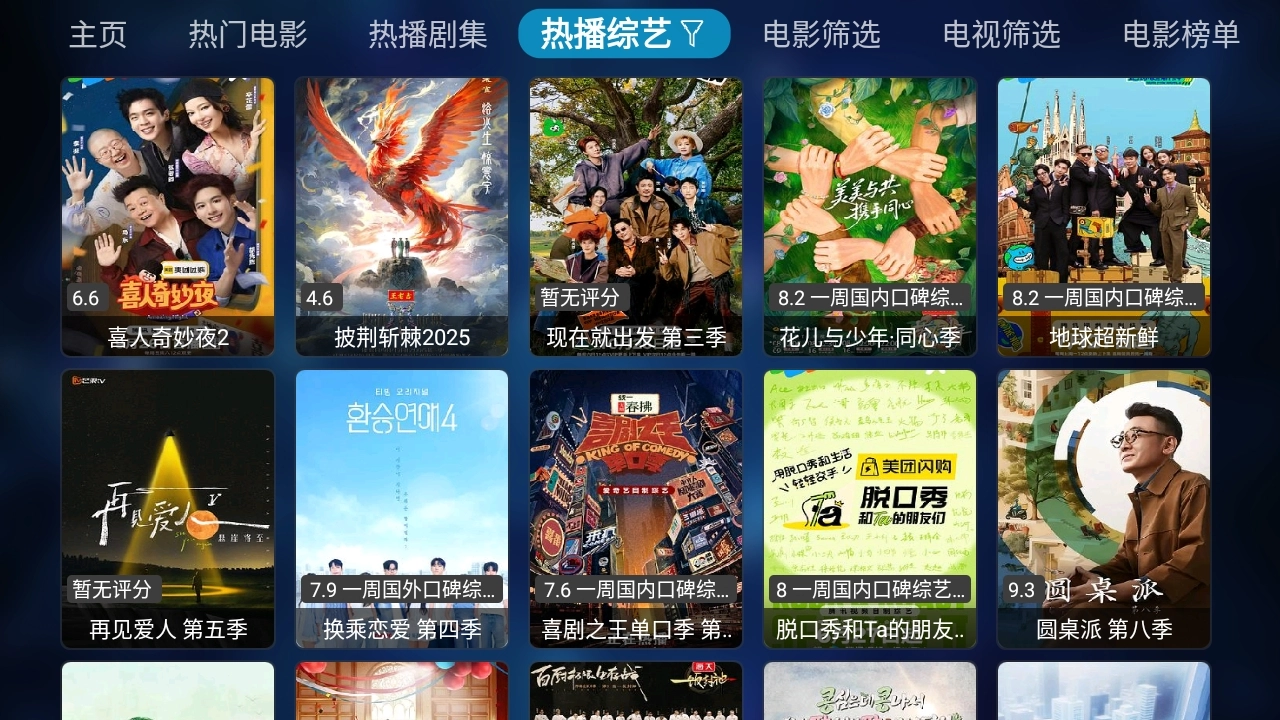1280x720 pixels.
Task: Select the 电视筛选 tab
Action: [1001, 34]
